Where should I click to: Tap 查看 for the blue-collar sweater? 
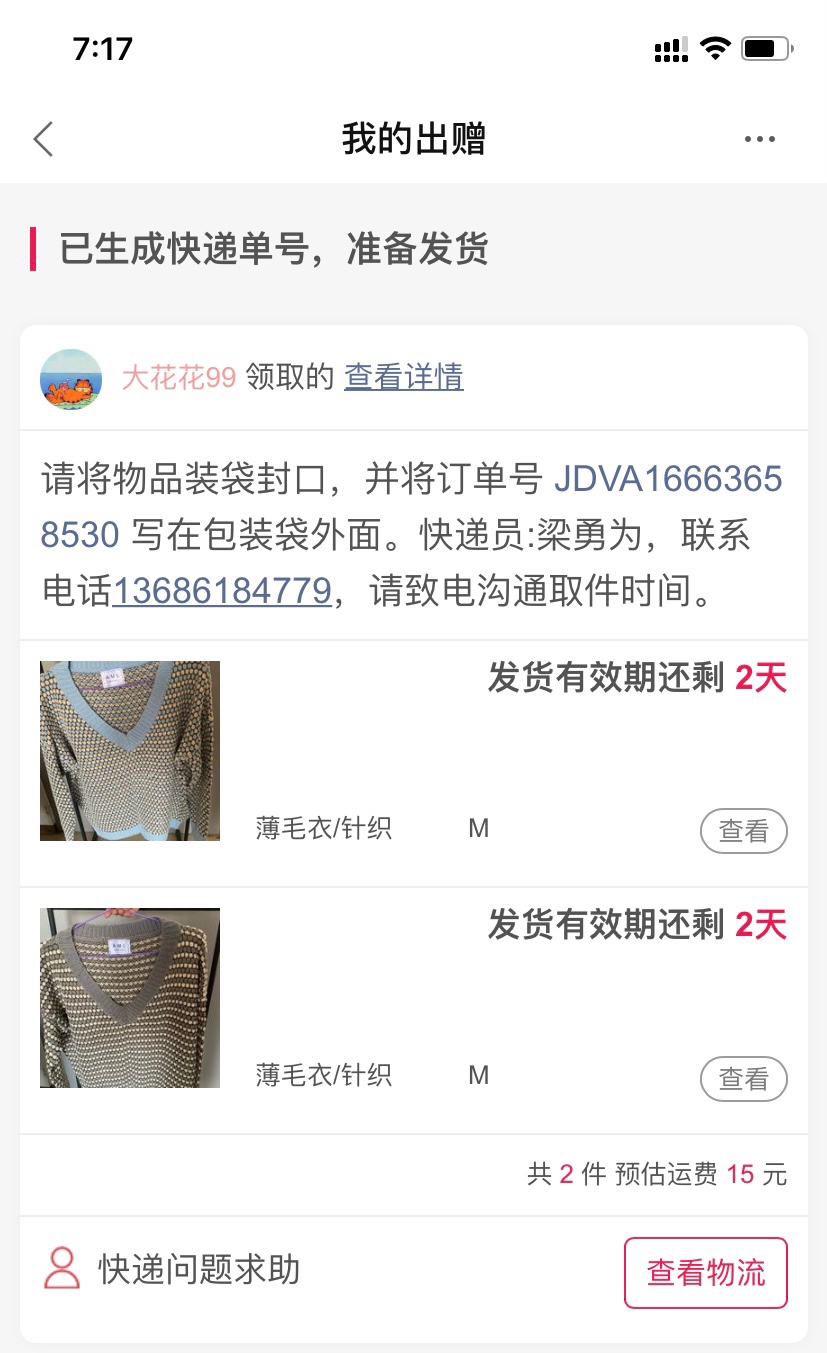(x=743, y=831)
